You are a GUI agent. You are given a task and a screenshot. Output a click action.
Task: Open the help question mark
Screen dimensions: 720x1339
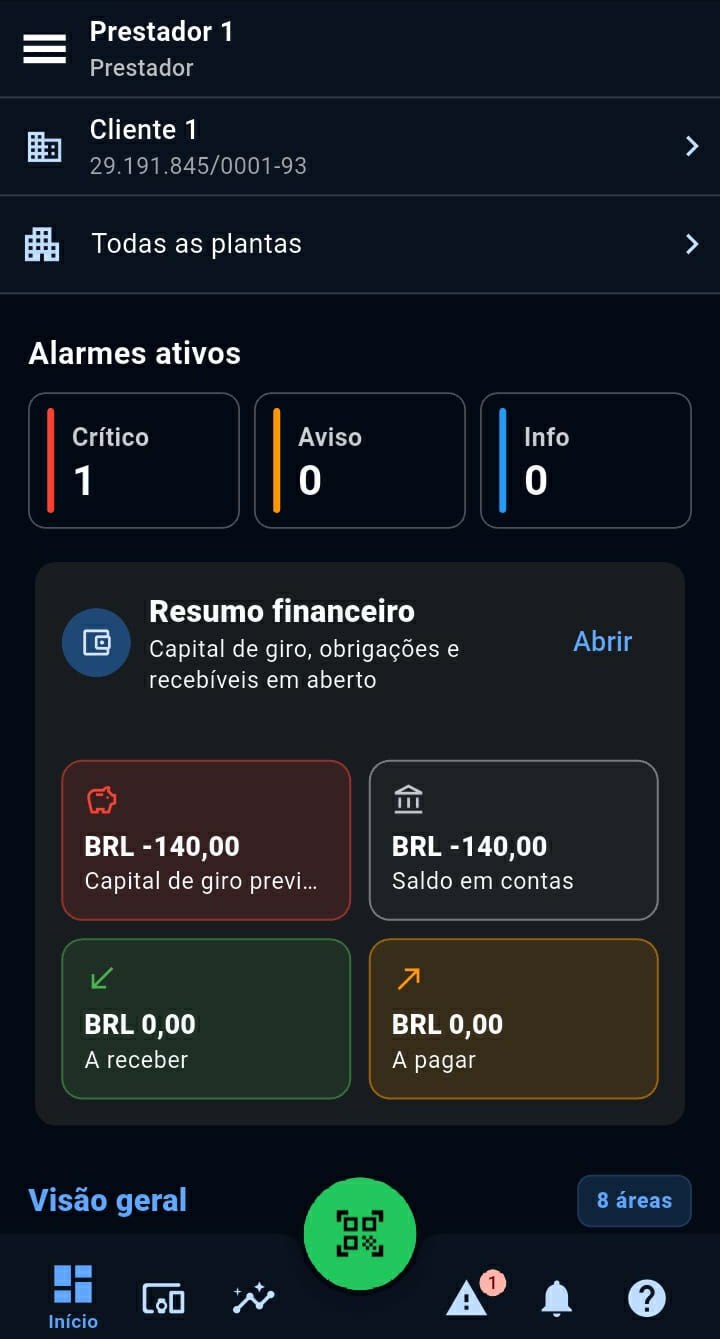tap(647, 1298)
